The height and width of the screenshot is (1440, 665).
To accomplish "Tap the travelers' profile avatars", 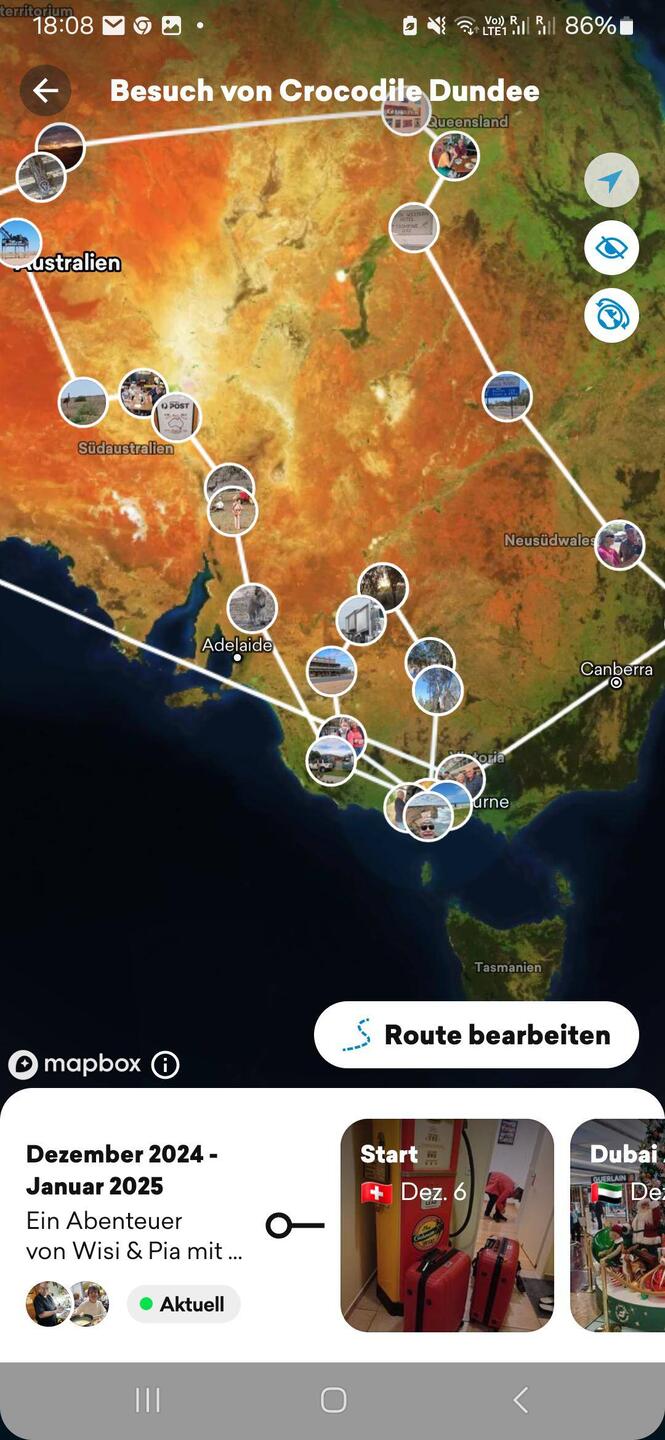I will (67, 1304).
